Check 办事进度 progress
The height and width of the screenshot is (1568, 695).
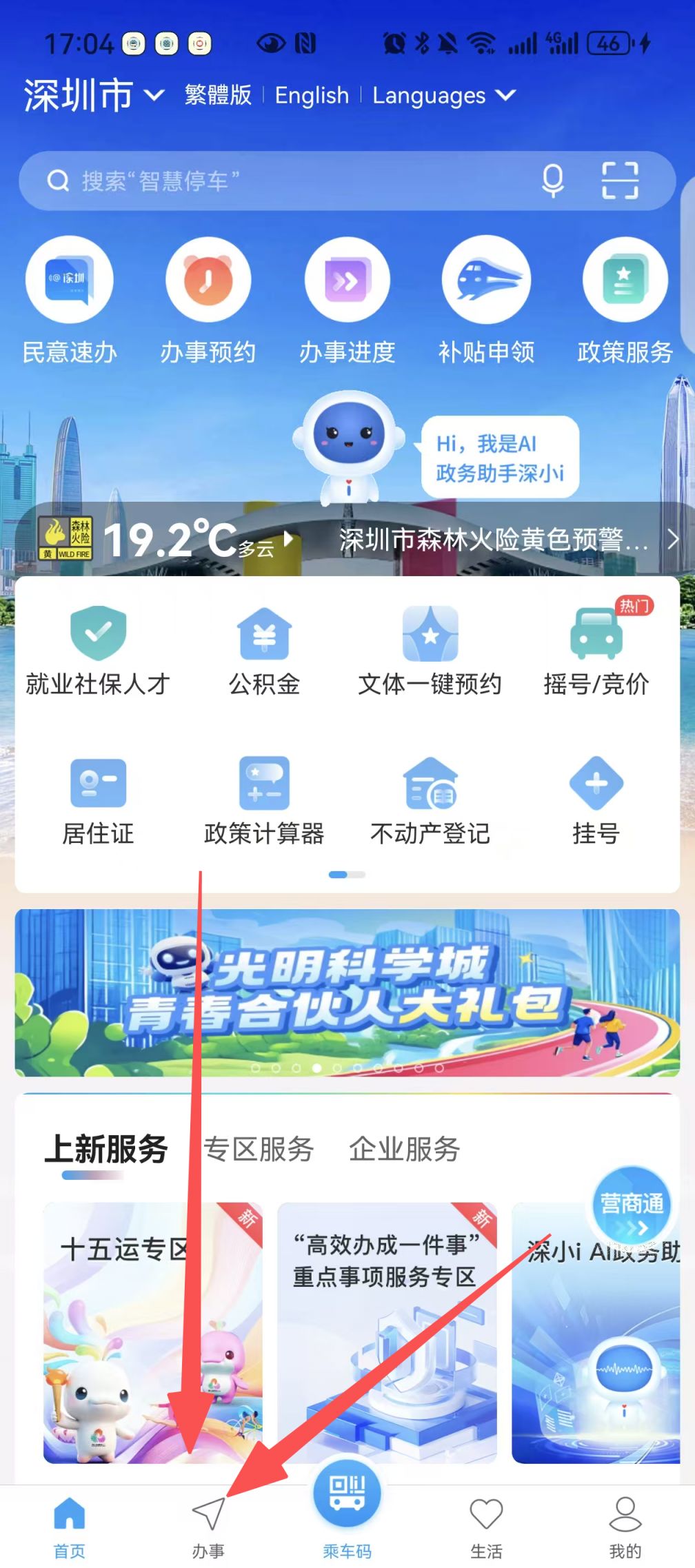pyautogui.click(x=347, y=301)
